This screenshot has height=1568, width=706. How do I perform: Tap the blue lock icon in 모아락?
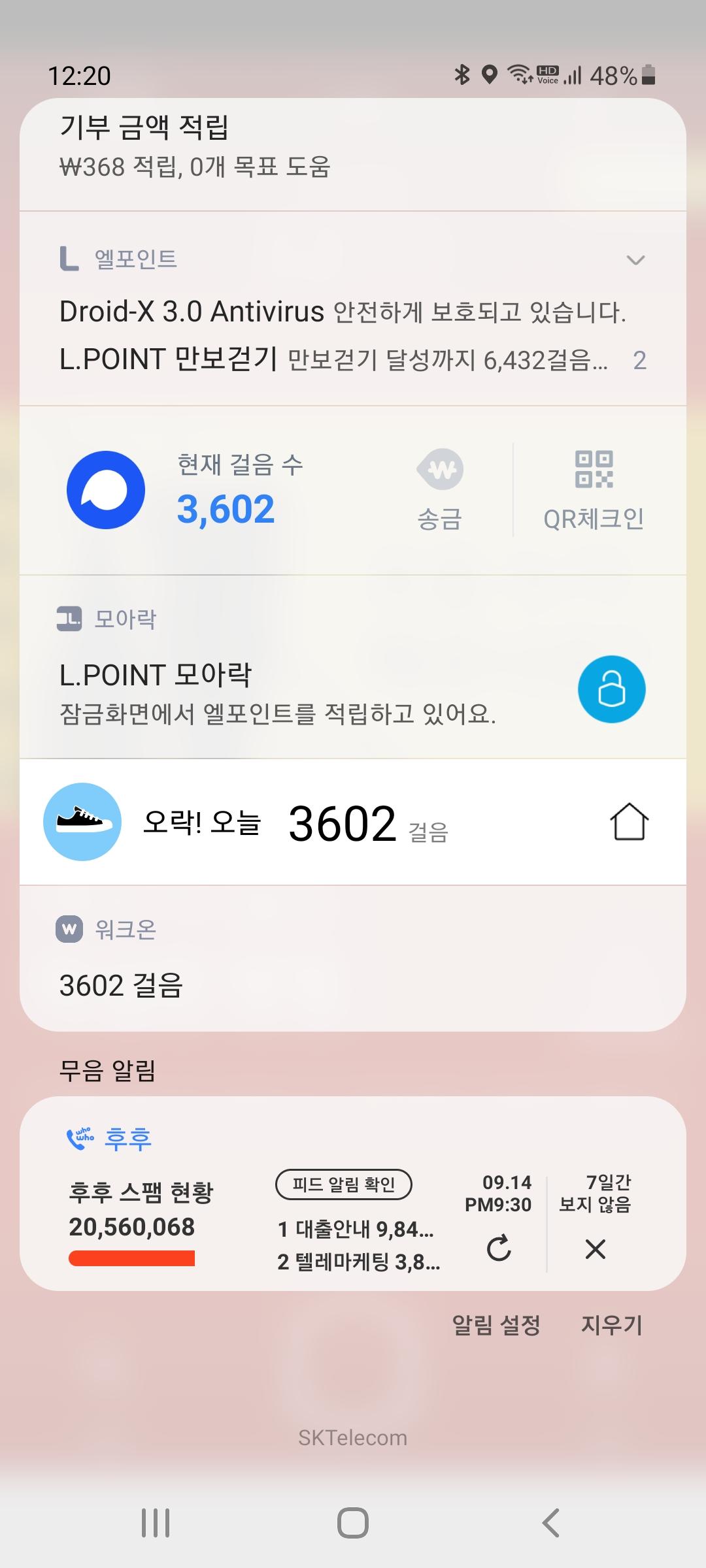611,689
